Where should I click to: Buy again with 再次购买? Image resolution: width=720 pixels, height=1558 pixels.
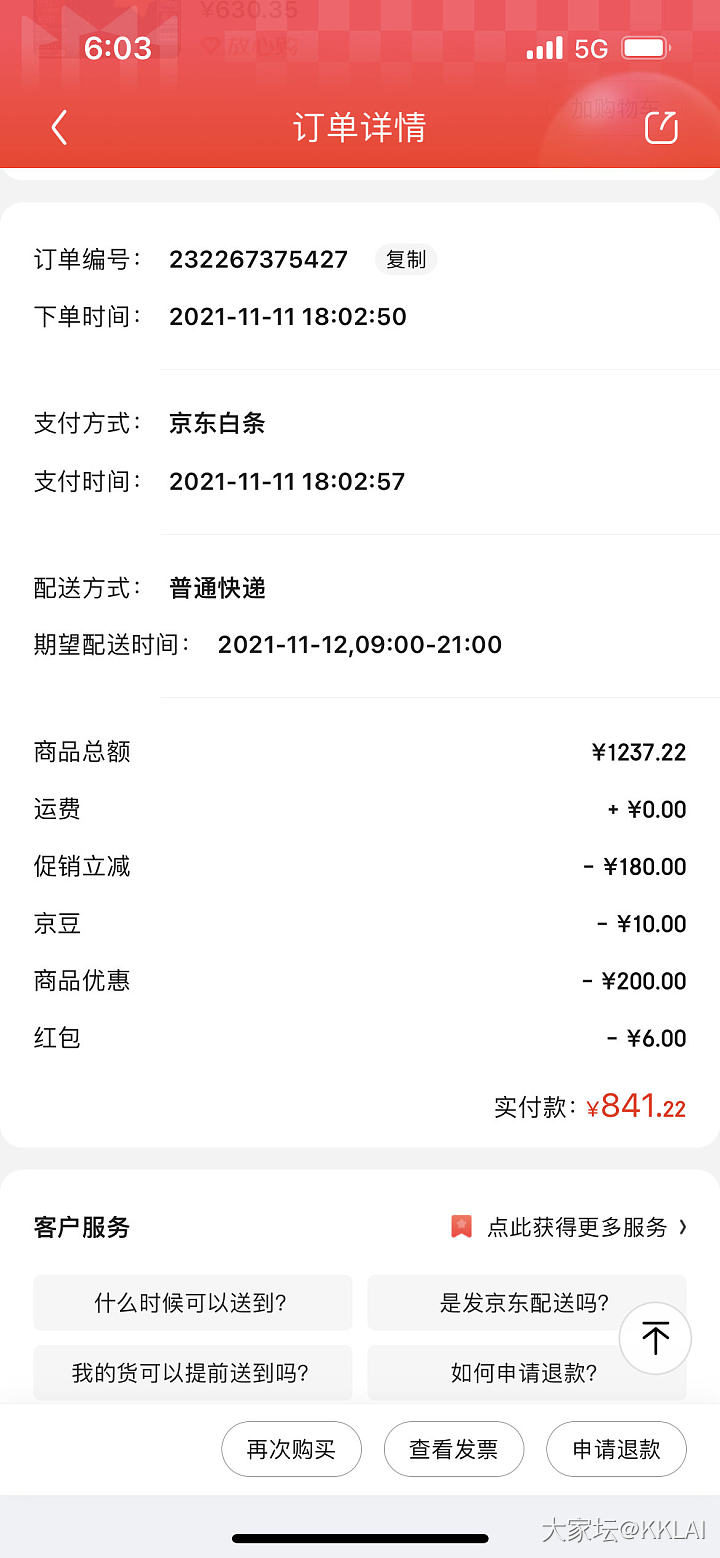(x=291, y=1449)
